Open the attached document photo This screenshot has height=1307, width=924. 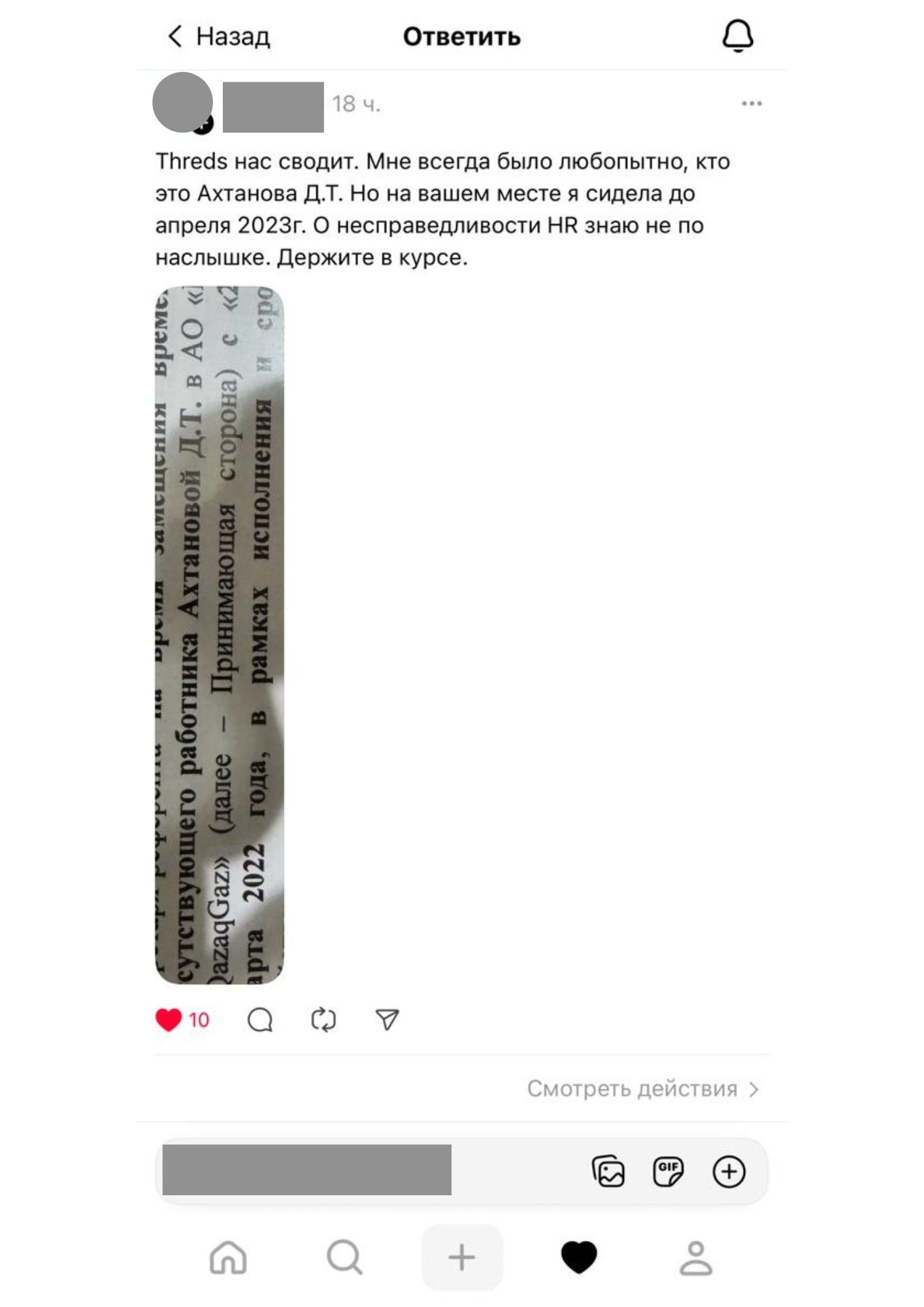tap(220, 635)
